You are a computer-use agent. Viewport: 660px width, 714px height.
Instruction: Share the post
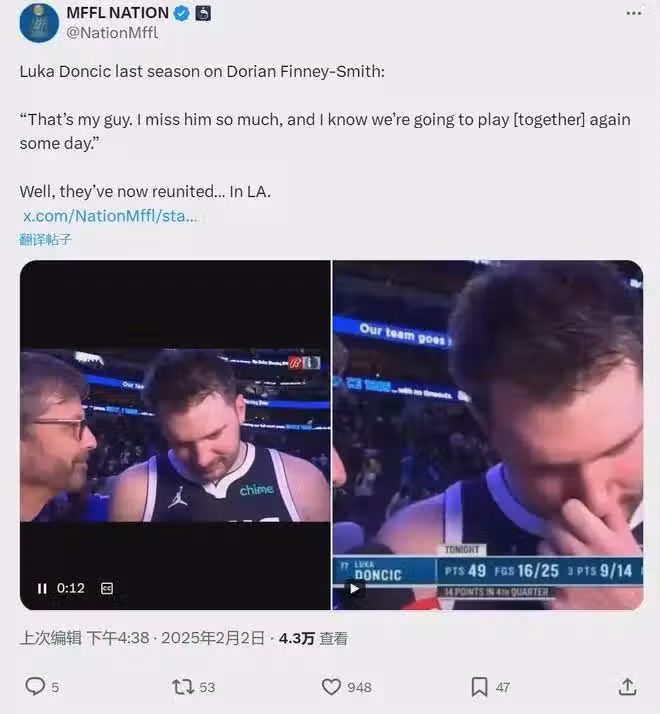(x=627, y=686)
